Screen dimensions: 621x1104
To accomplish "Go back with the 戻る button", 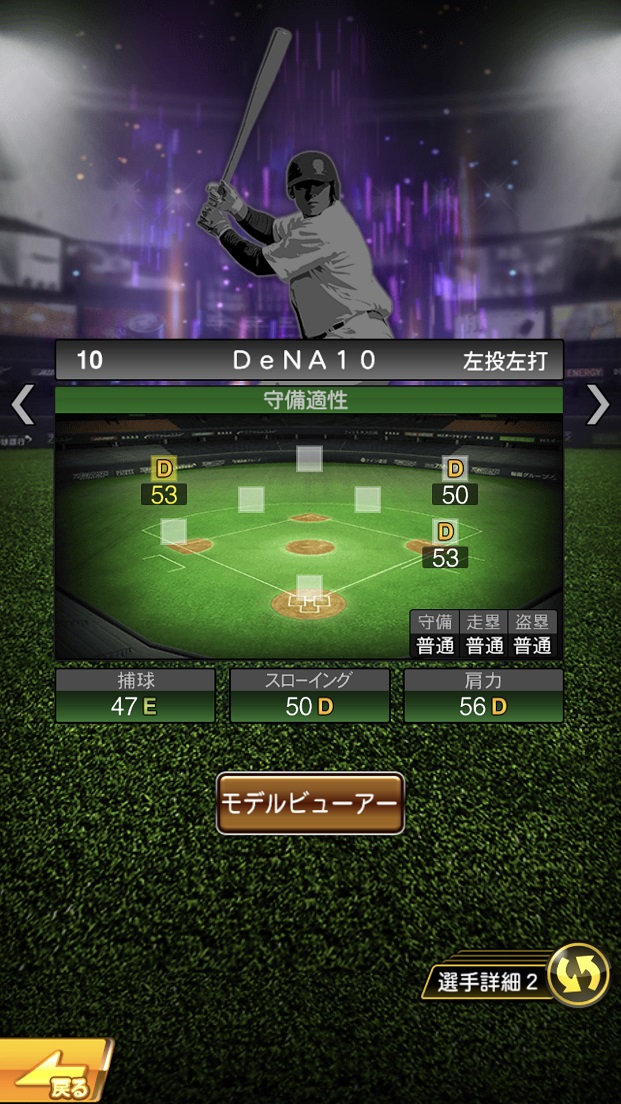I will pos(55,1075).
